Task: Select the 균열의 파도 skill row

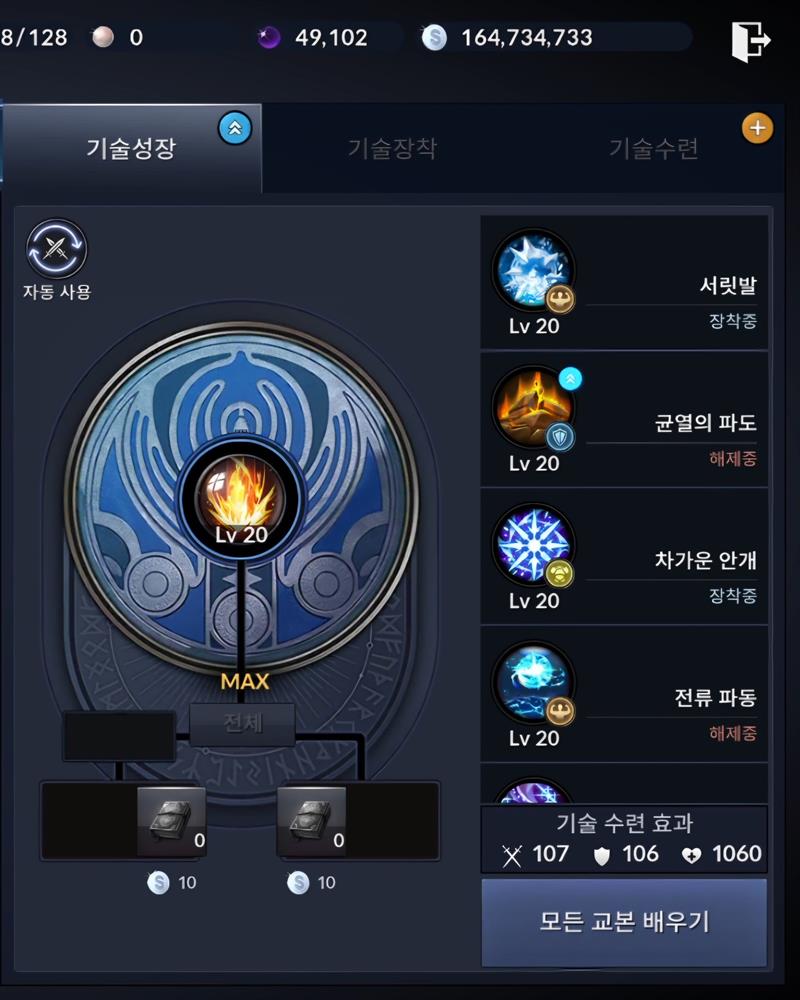Action: (x=624, y=419)
